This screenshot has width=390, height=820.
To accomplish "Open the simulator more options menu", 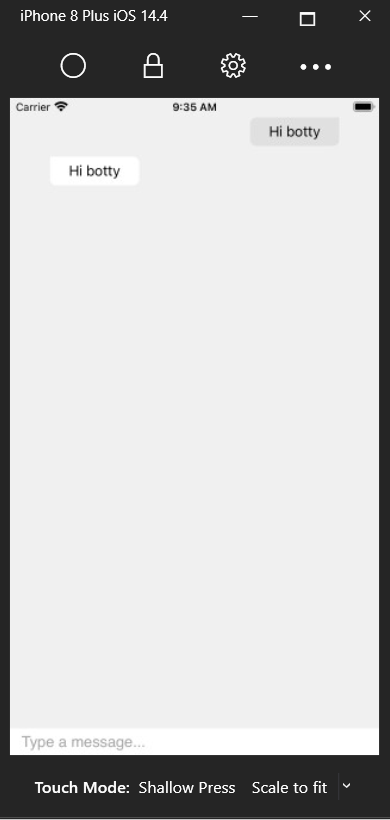I will [315, 67].
